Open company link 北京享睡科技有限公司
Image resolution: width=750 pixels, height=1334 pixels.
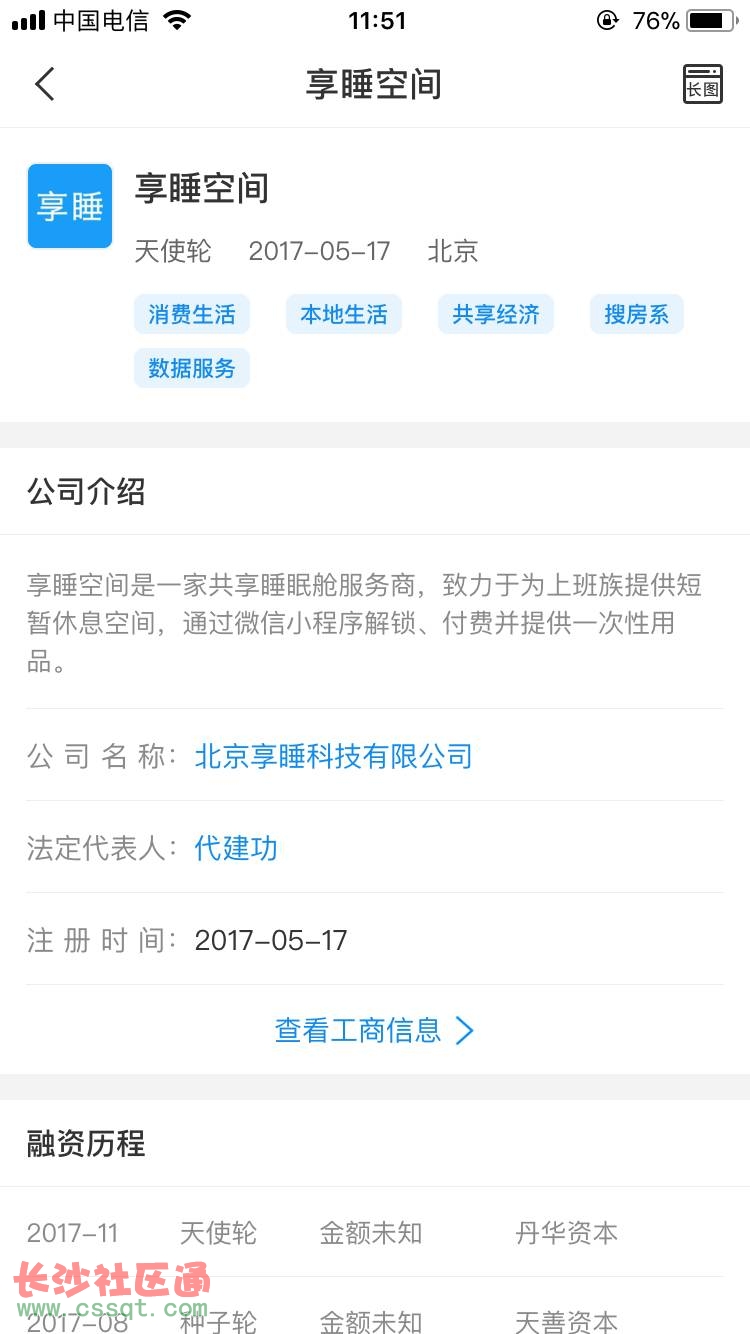pos(334,756)
